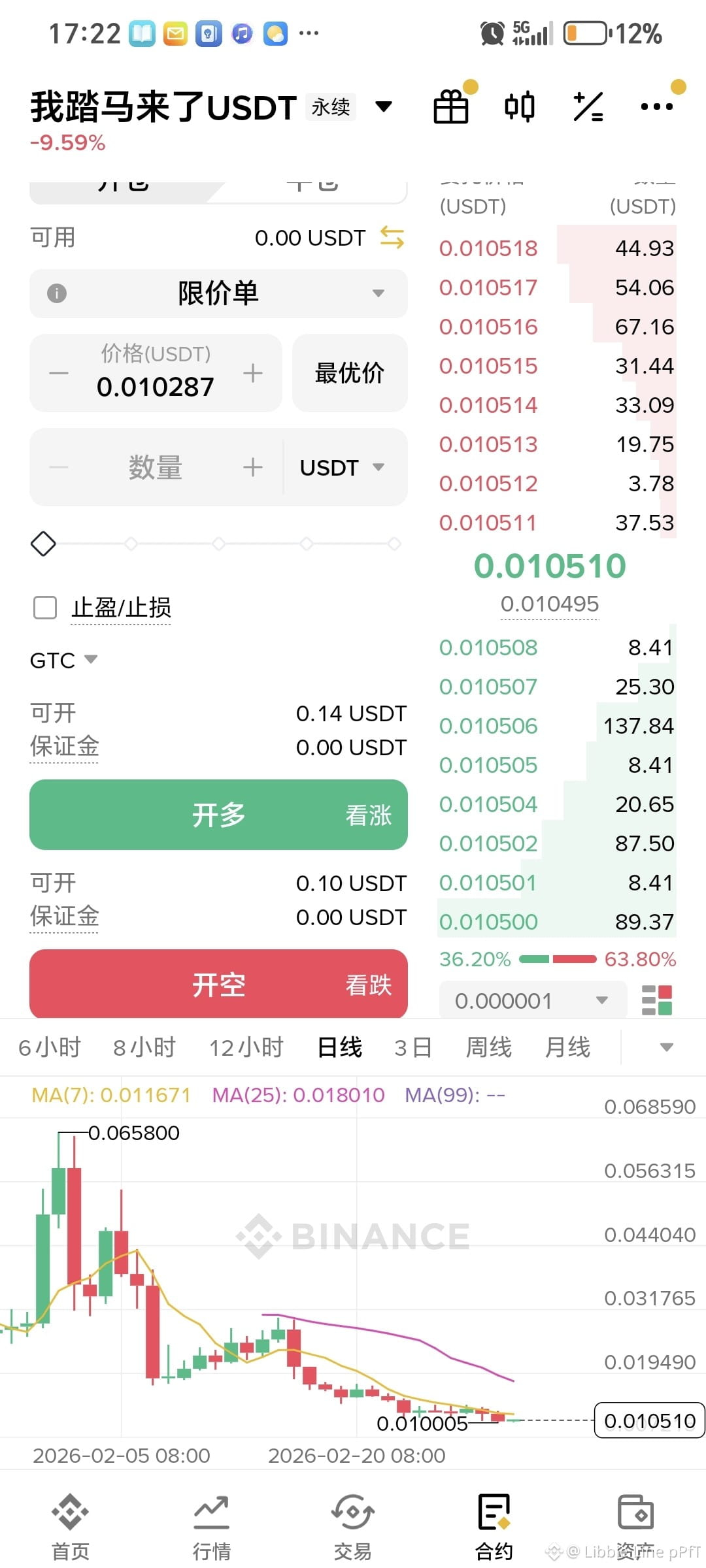Open the trading pair dropdown arrow
Screen dimensions: 706x1568
(x=384, y=106)
